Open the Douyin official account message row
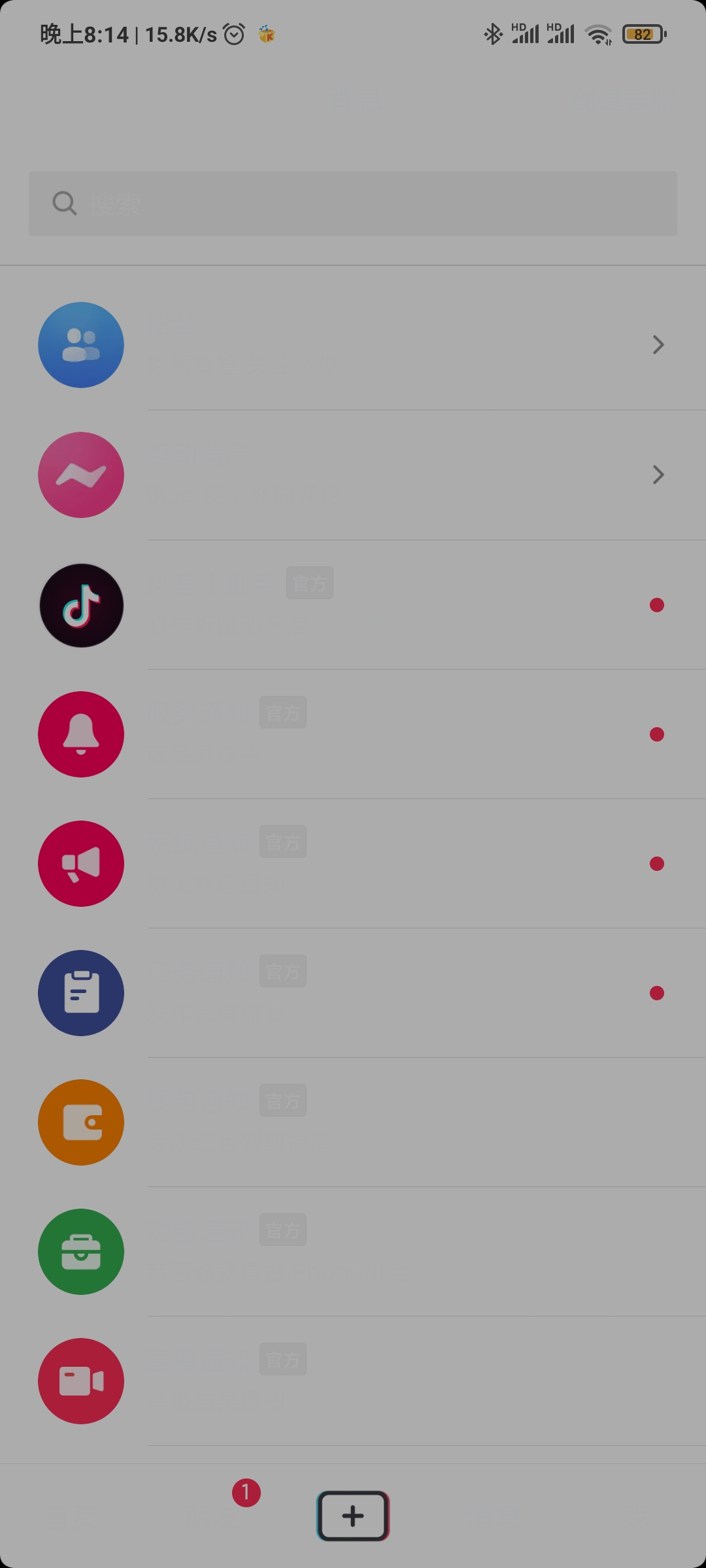Image resolution: width=706 pixels, height=1568 pixels. click(x=353, y=605)
